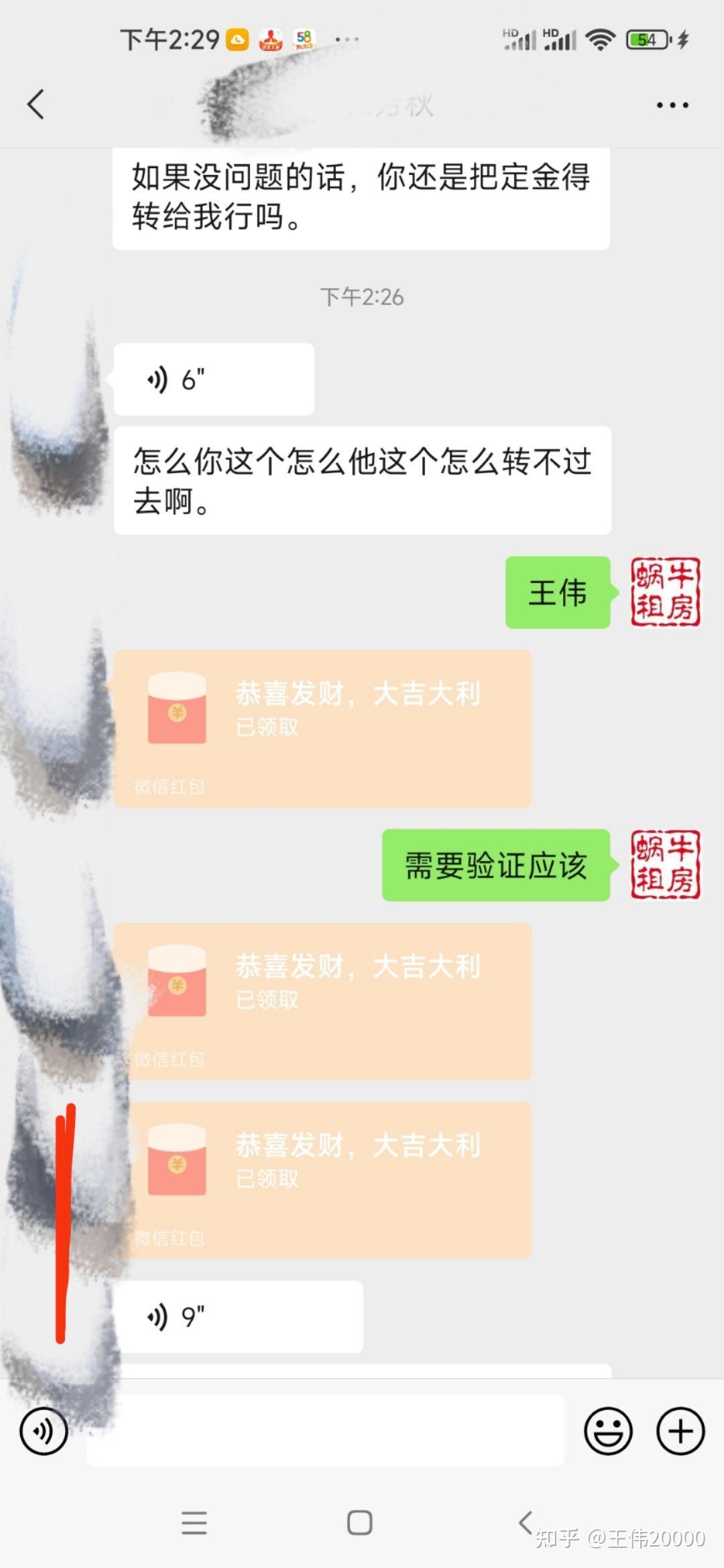Screen dimensions: 724x1568
Task: Go back from this chat
Action: click(x=36, y=105)
